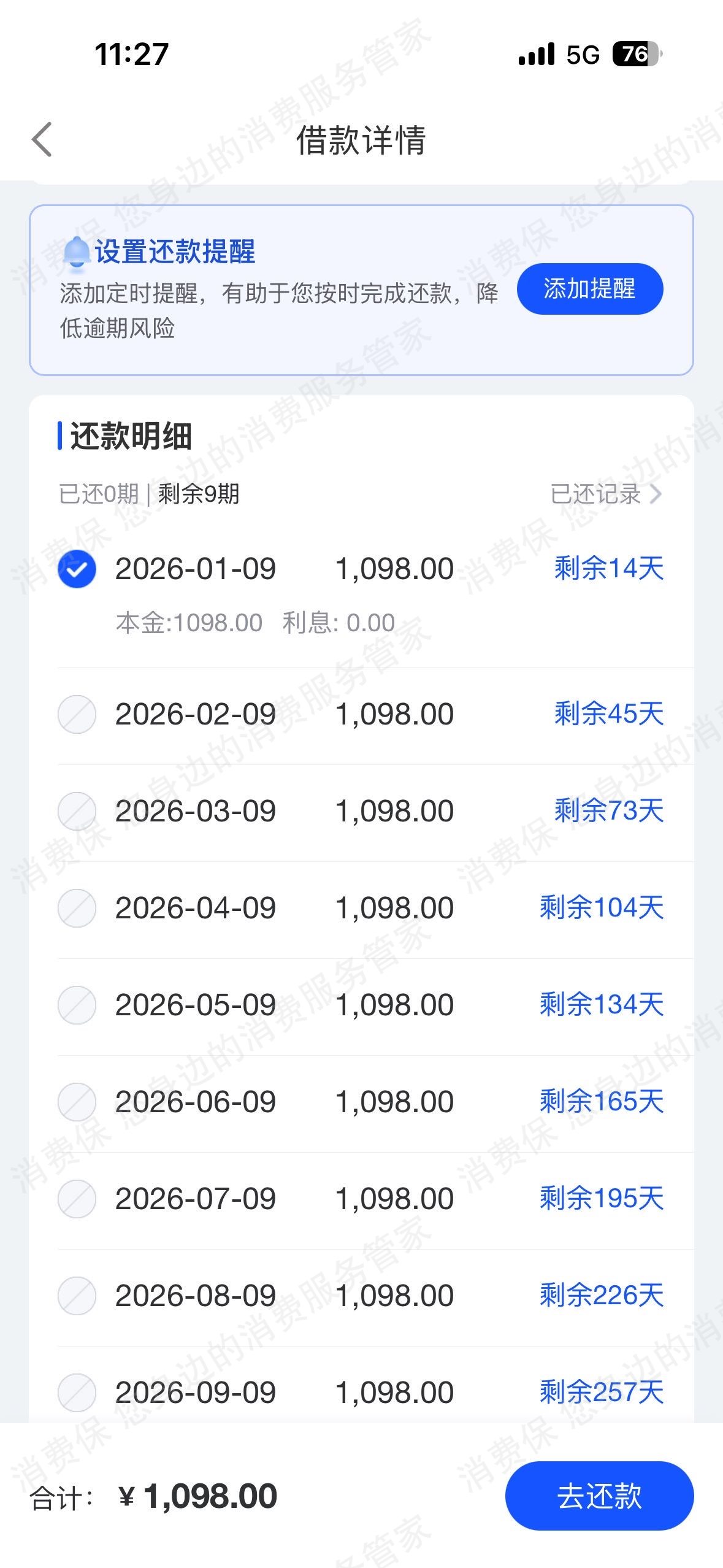Click the blue checkmark on the 2026-01-09 installment
The width and height of the screenshot is (723, 1568).
pos(76,571)
